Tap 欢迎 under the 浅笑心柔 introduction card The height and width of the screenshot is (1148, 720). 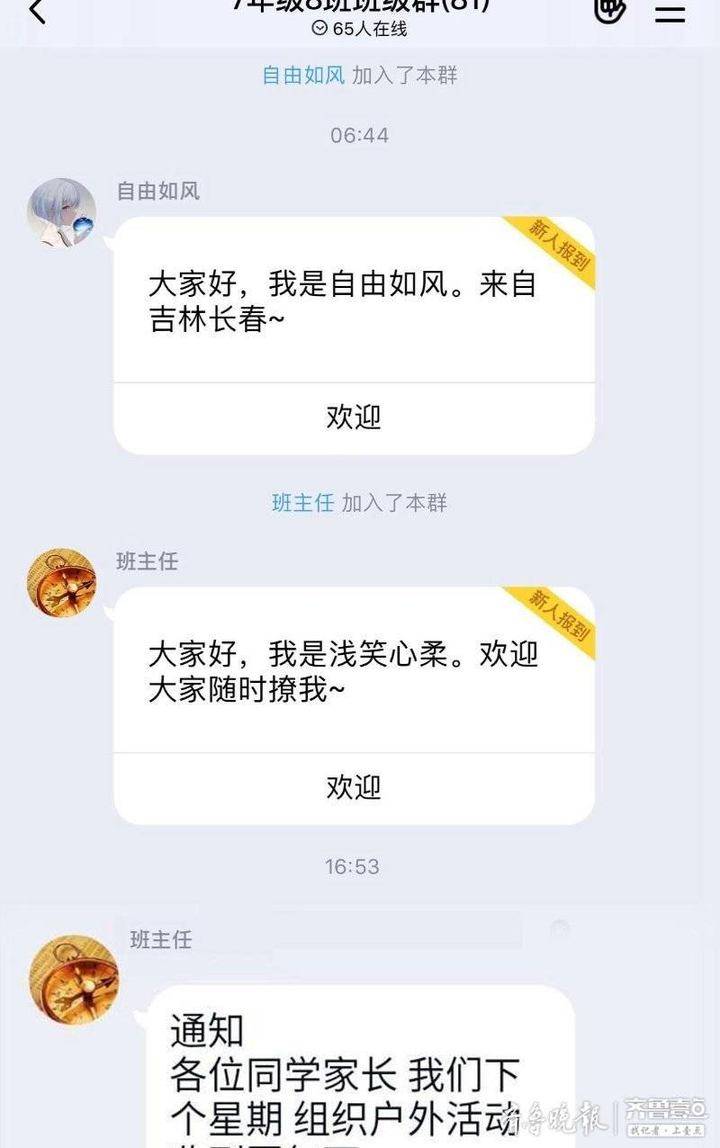click(x=354, y=787)
